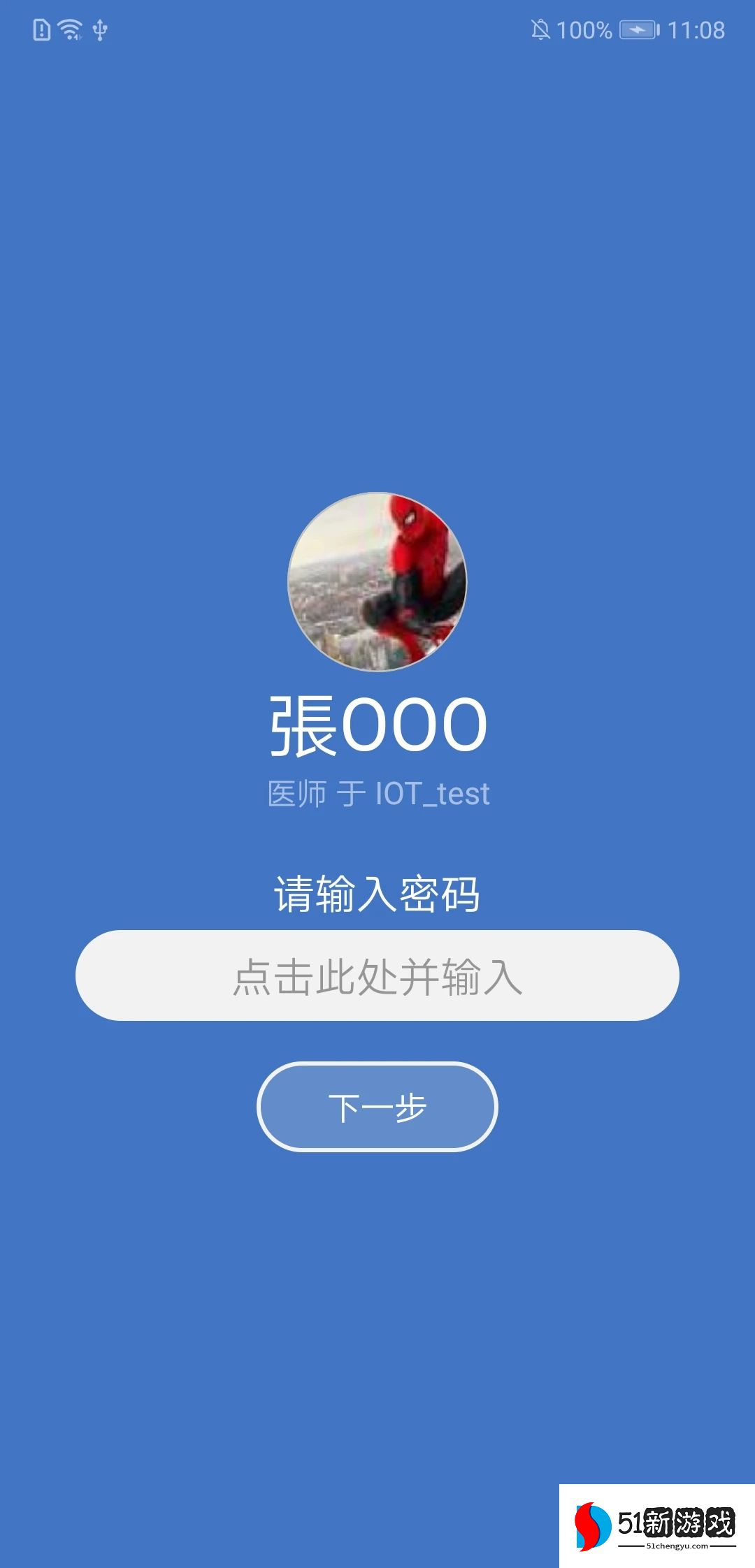Tap the 下一步 button
755x1568 pixels.
tap(377, 1107)
